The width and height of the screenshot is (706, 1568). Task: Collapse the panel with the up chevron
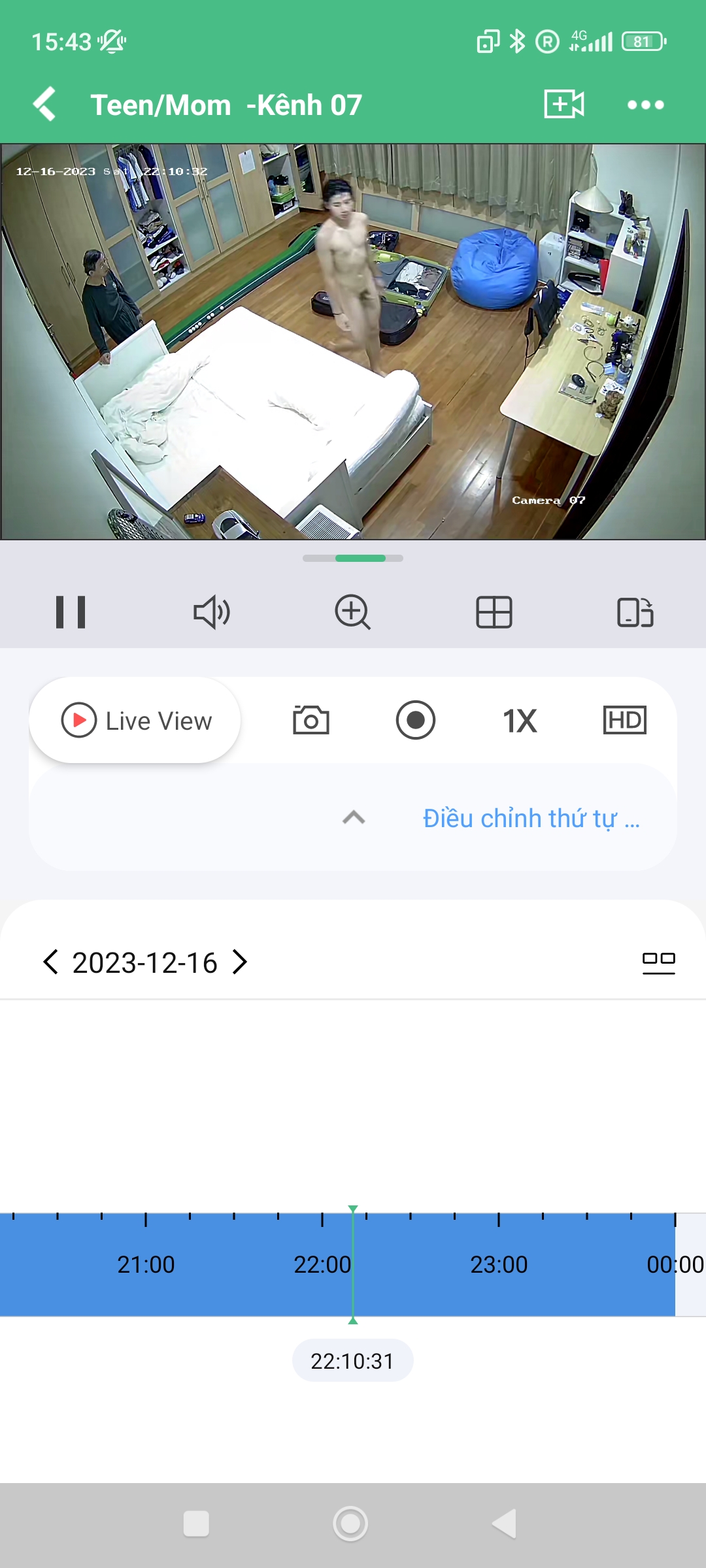354,818
